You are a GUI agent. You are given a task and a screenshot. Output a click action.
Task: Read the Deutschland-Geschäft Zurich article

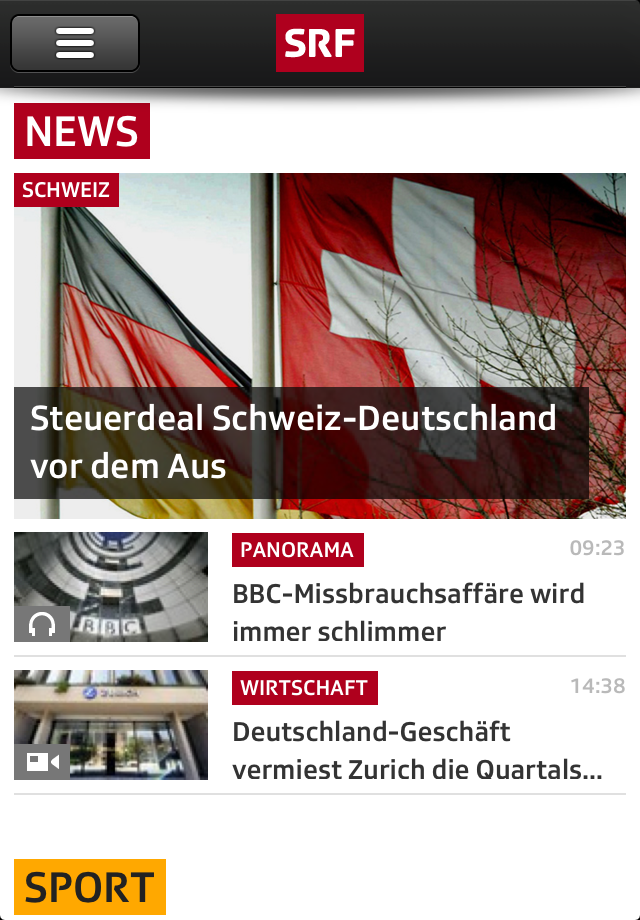[416, 750]
